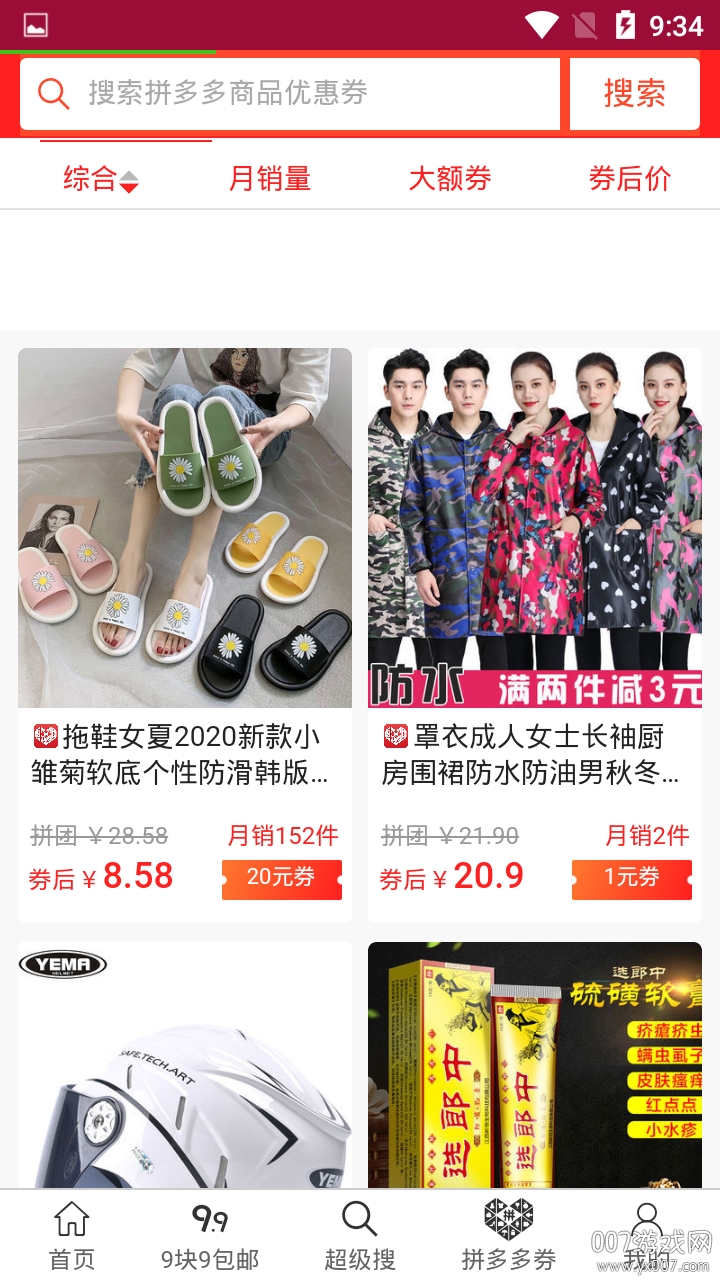This screenshot has width=720, height=1280.
Task: Tap the red 搜索 button
Action: point(634,93)
